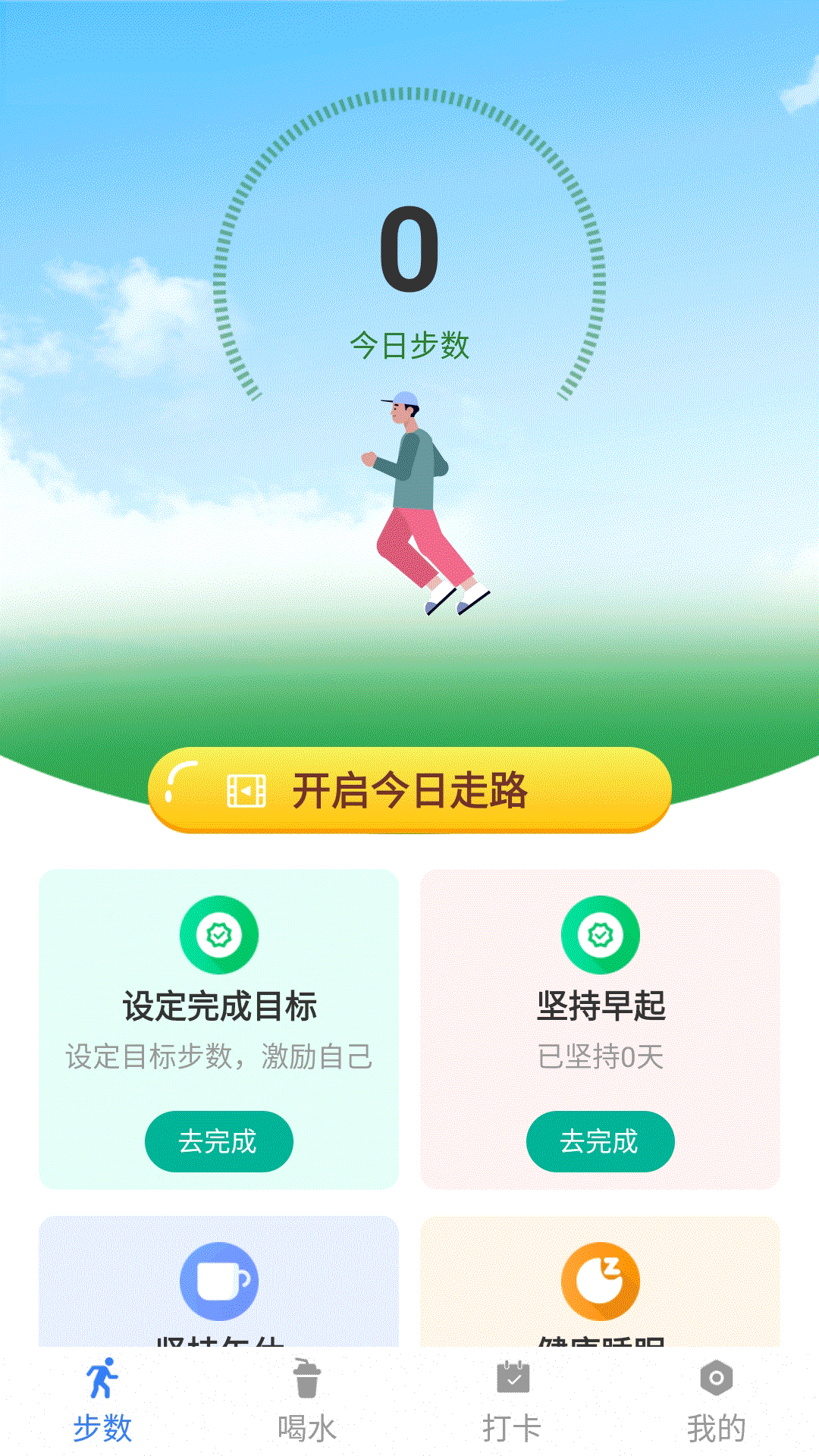Click the green badge icon above 设定完成目标
Viewport: 819px width, 1456px height.
pyautogui.click(x=218, y=935)
